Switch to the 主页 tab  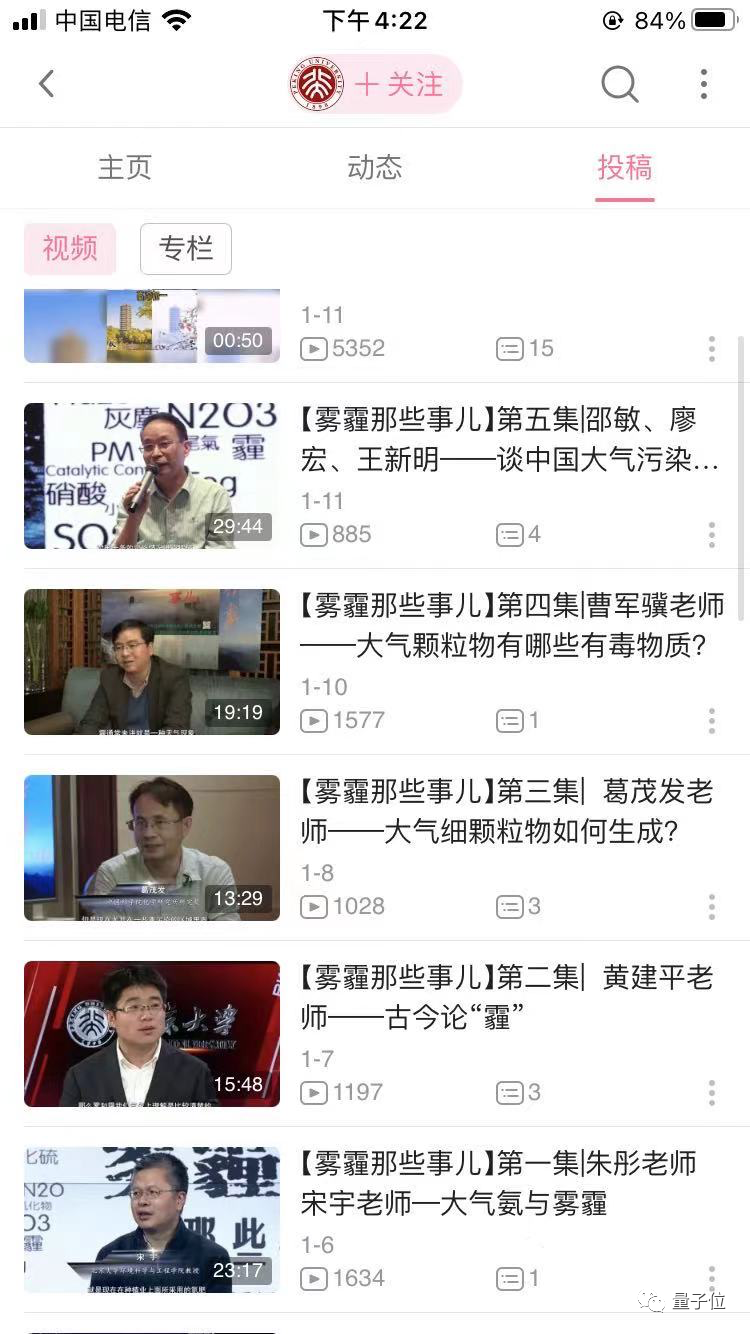[125, 168]
